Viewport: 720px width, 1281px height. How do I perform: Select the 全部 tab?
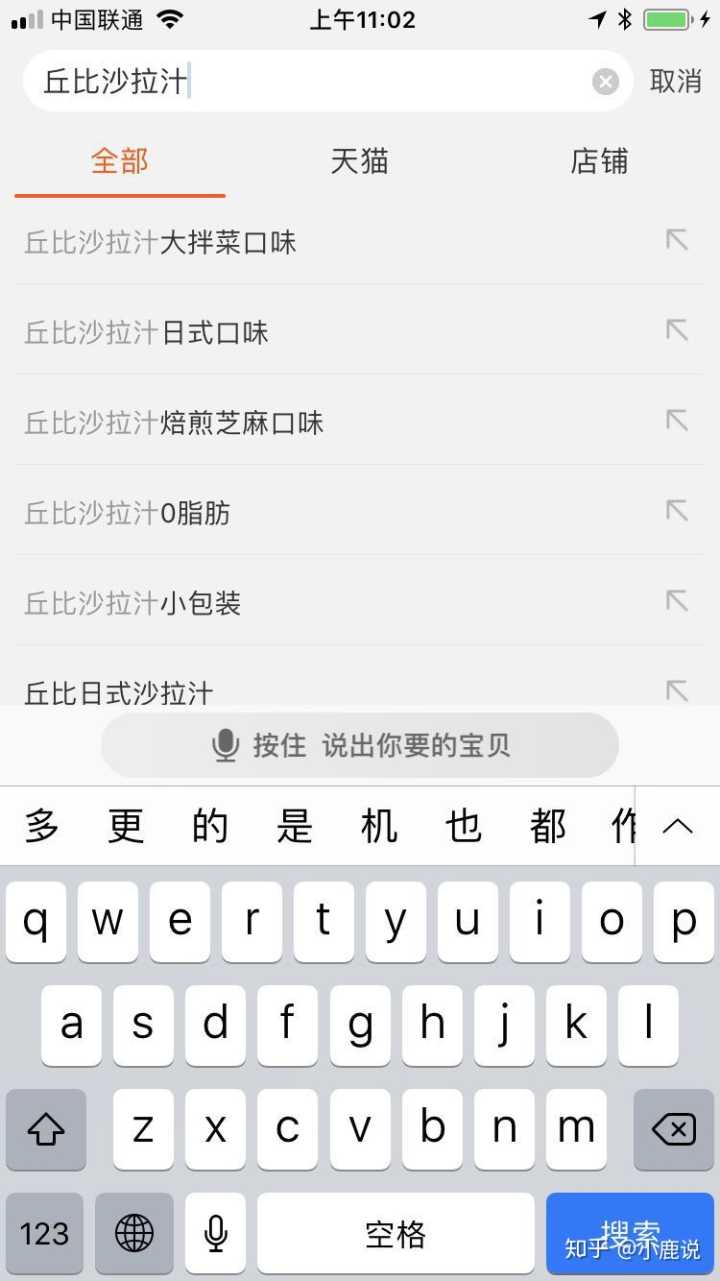tap(120, 162)
